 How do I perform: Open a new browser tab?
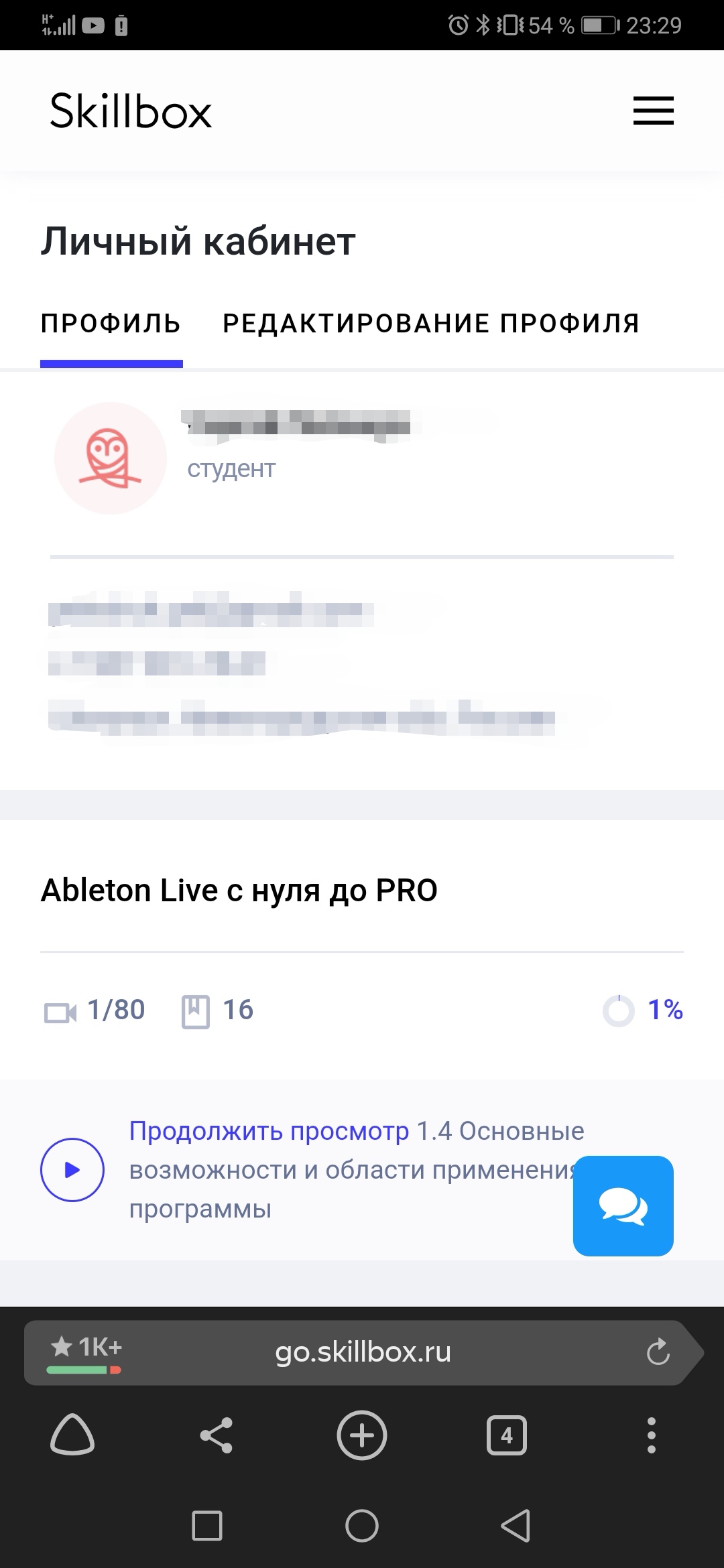pos(362,1435)
